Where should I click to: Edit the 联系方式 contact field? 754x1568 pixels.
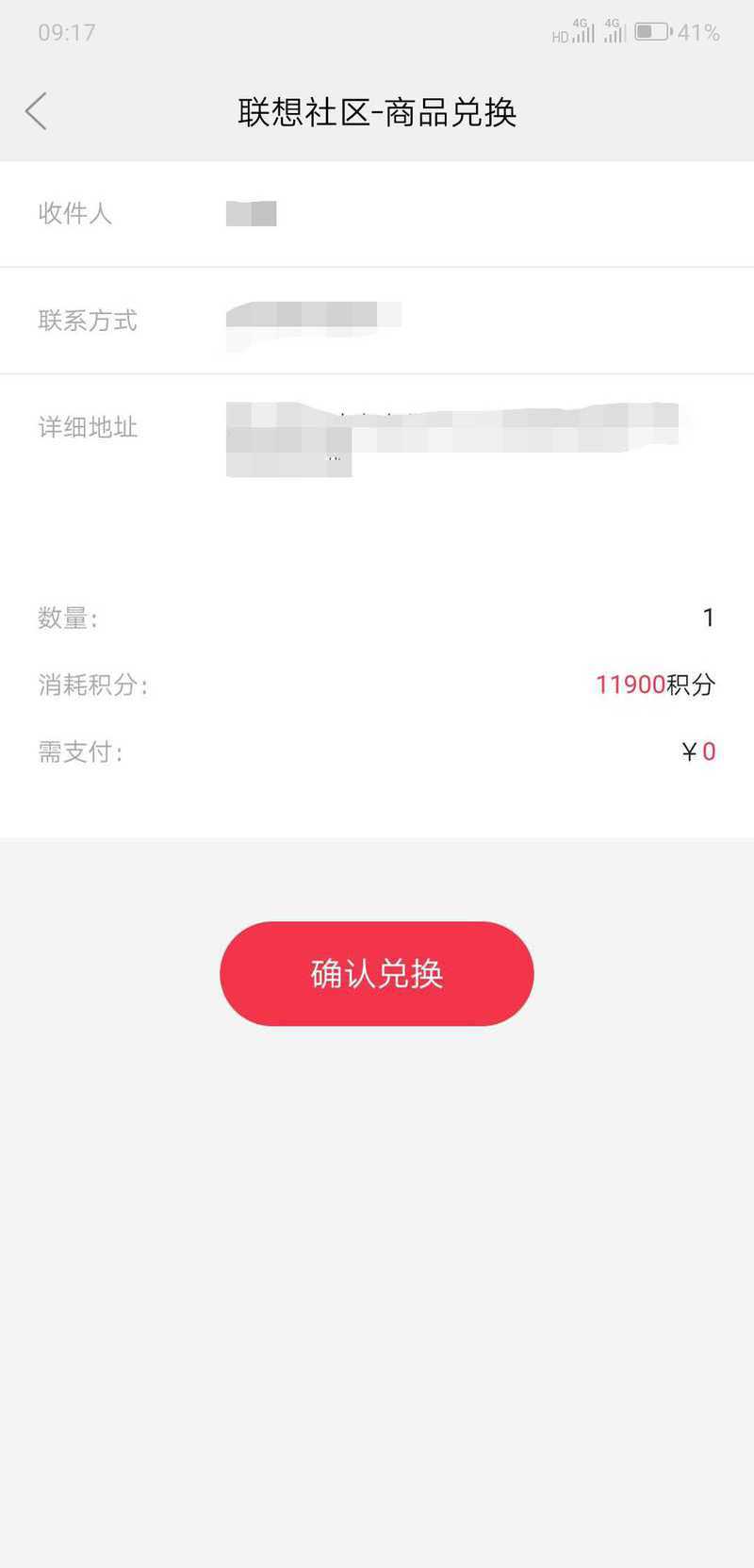pos(377,321)
